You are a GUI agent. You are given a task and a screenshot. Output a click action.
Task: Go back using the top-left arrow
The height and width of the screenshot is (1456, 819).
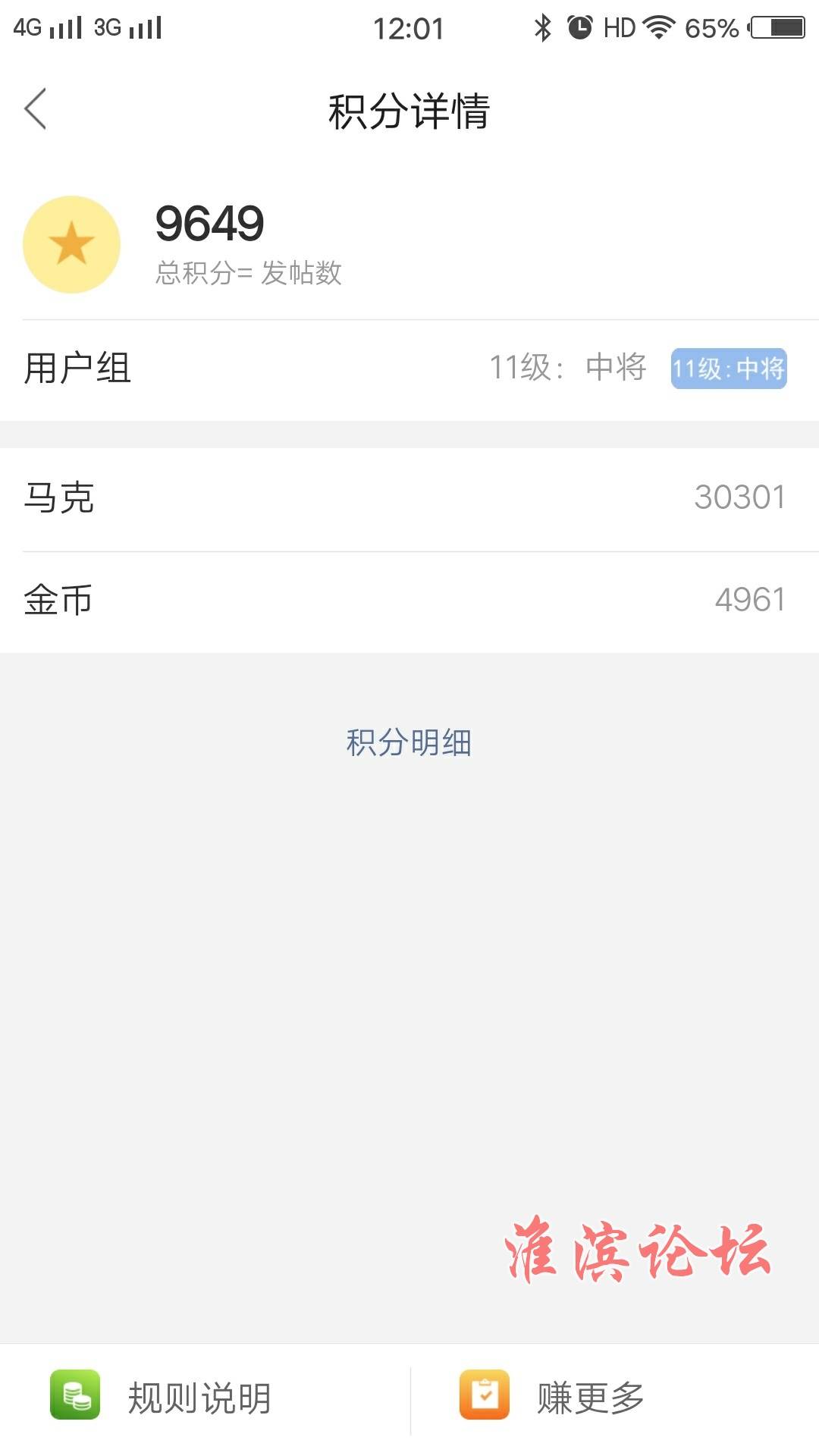tap(36, 109)
